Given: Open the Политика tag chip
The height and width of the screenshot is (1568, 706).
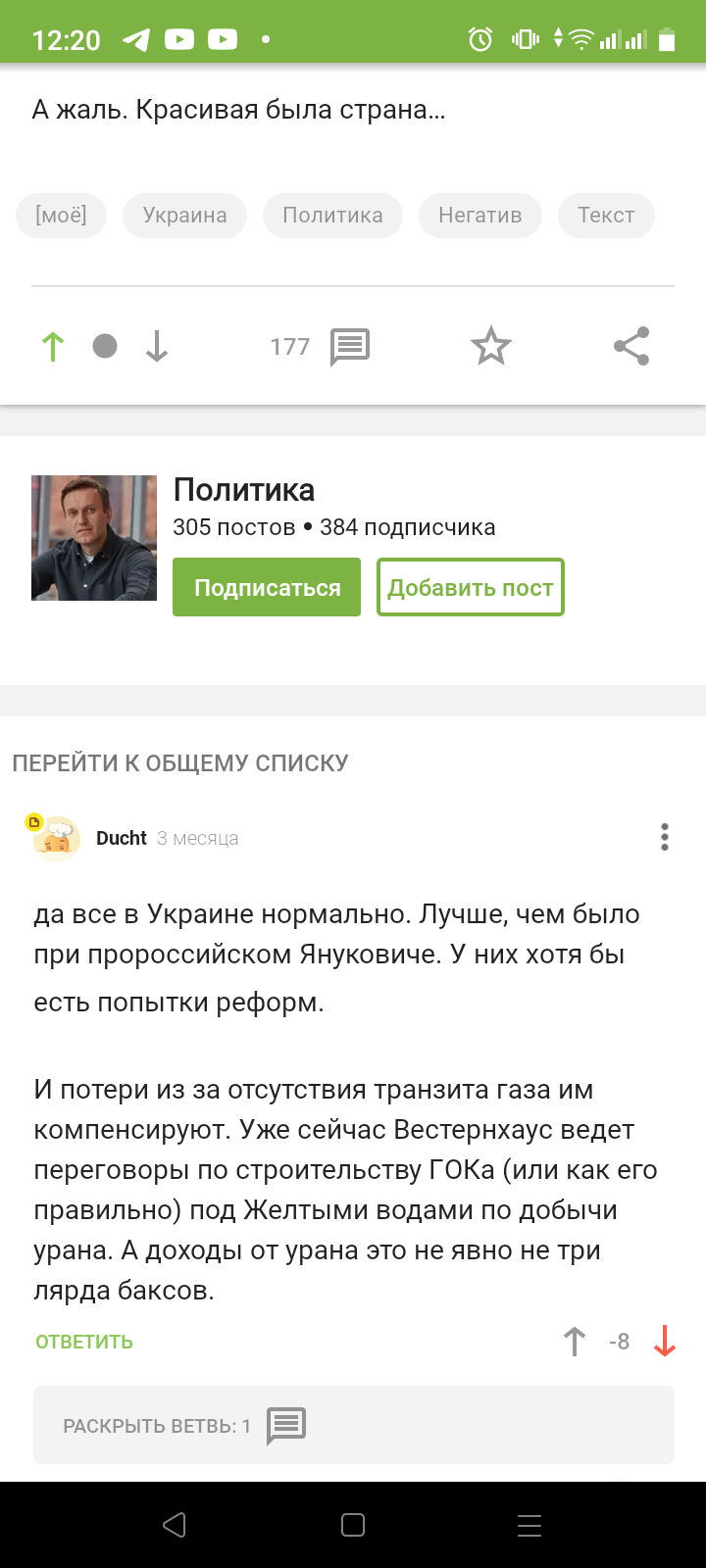Looking at the screenshot, I should point(332,216).
